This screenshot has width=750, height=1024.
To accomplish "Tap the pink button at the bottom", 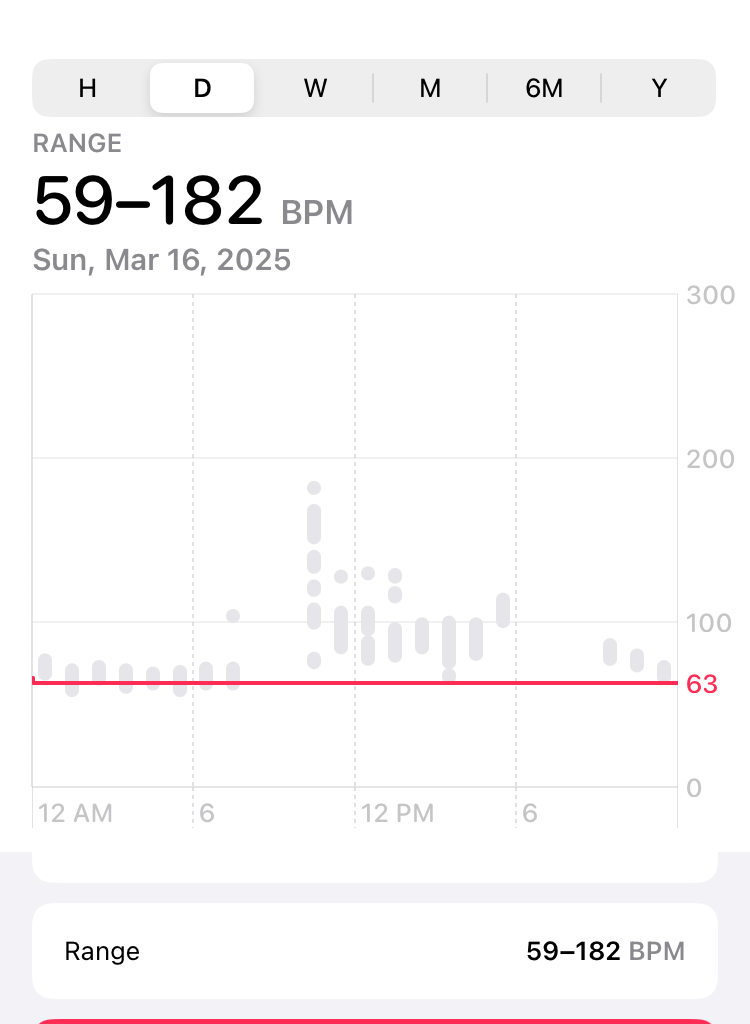I will [x=375, y=1020].
